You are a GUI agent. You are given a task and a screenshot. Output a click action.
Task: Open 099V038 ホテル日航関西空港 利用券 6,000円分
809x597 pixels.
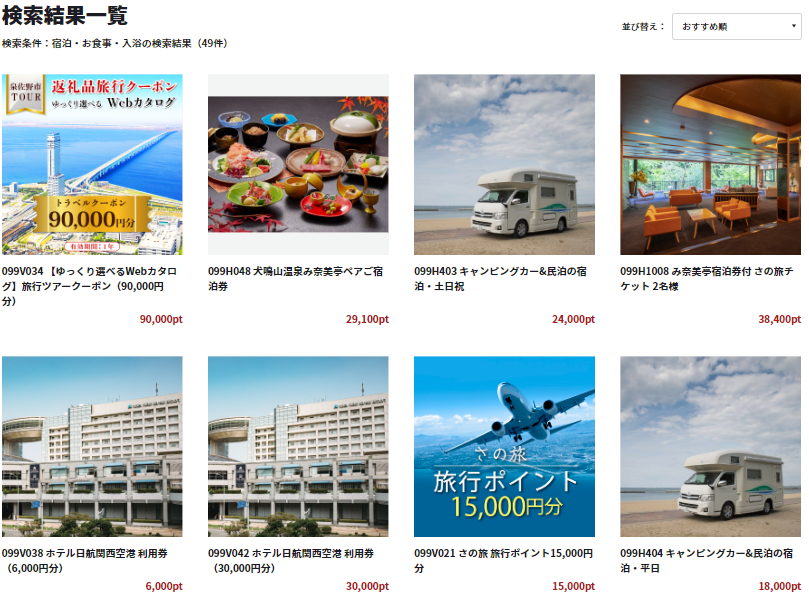point(92,447)
